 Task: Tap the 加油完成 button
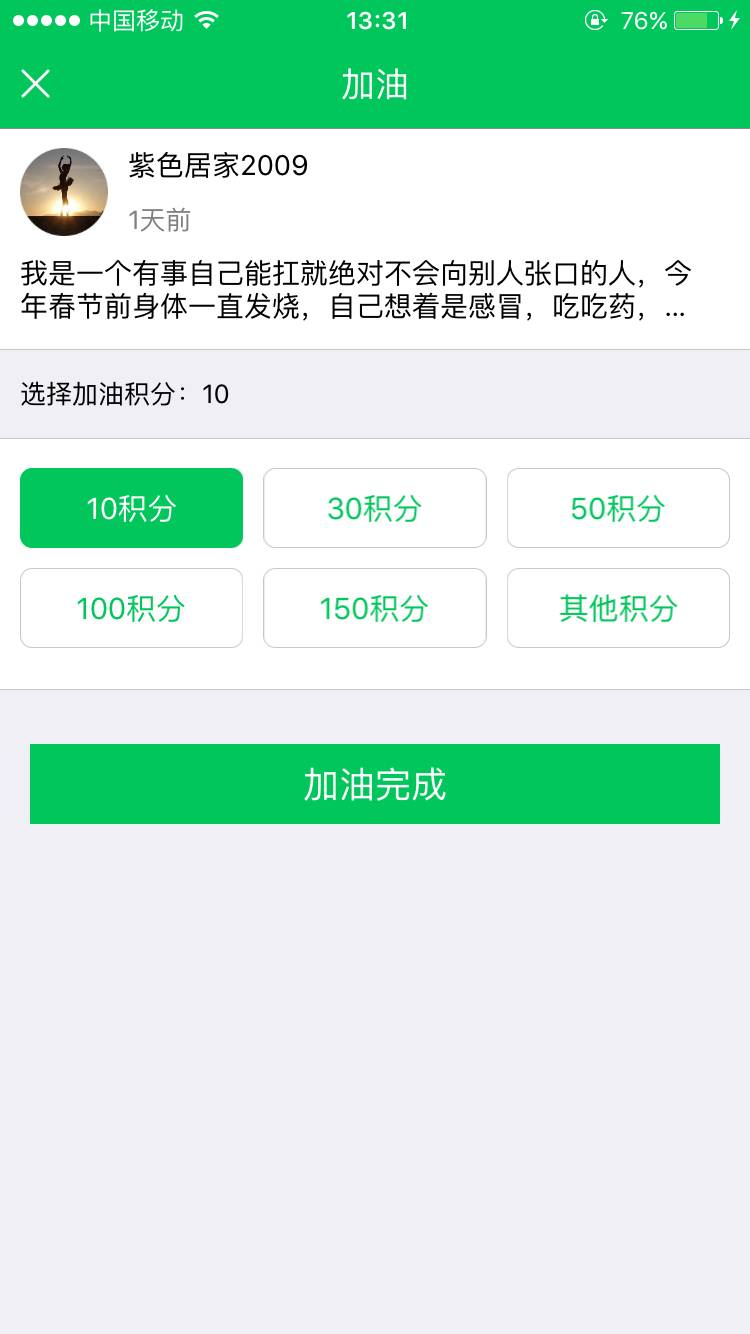[375, 784]
